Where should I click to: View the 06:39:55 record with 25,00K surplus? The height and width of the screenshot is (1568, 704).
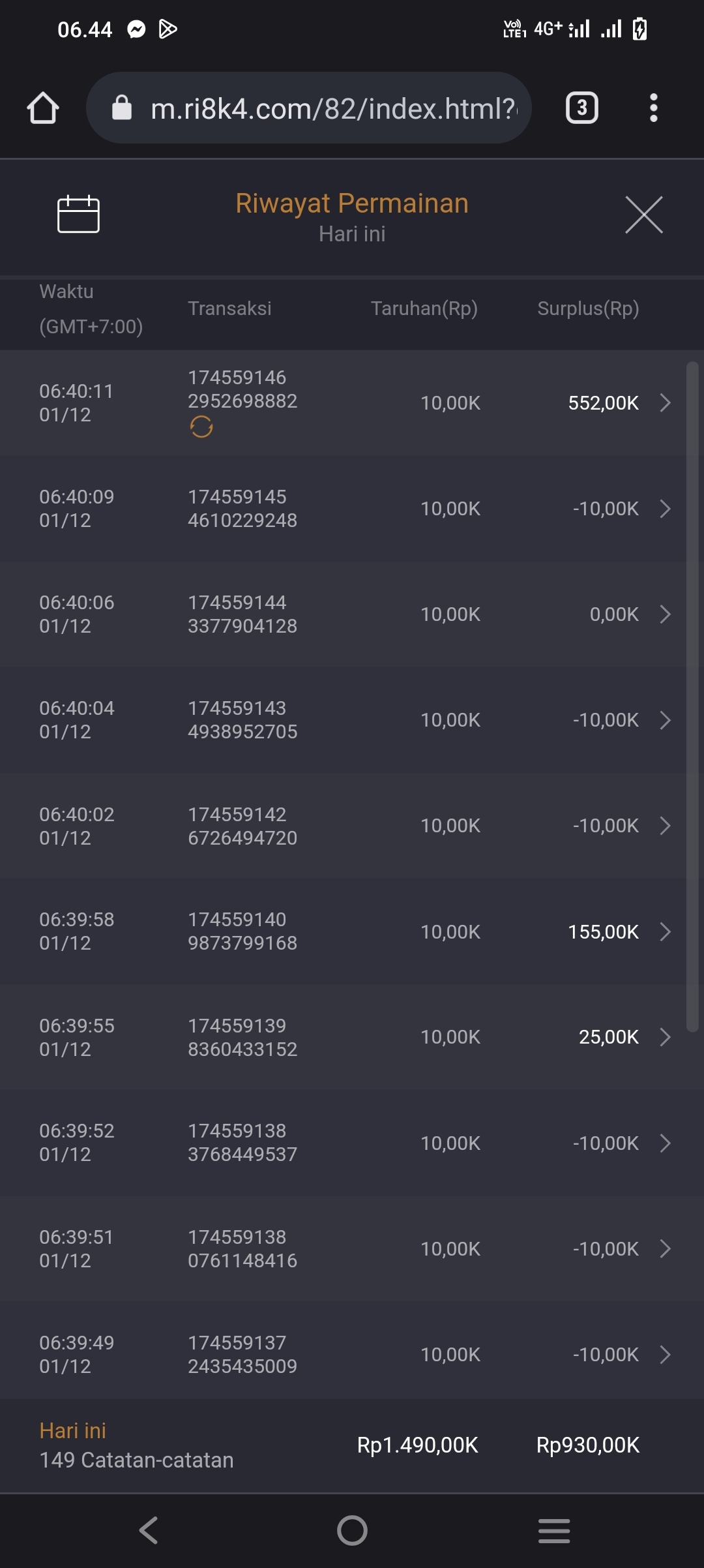coord(664,1037)
